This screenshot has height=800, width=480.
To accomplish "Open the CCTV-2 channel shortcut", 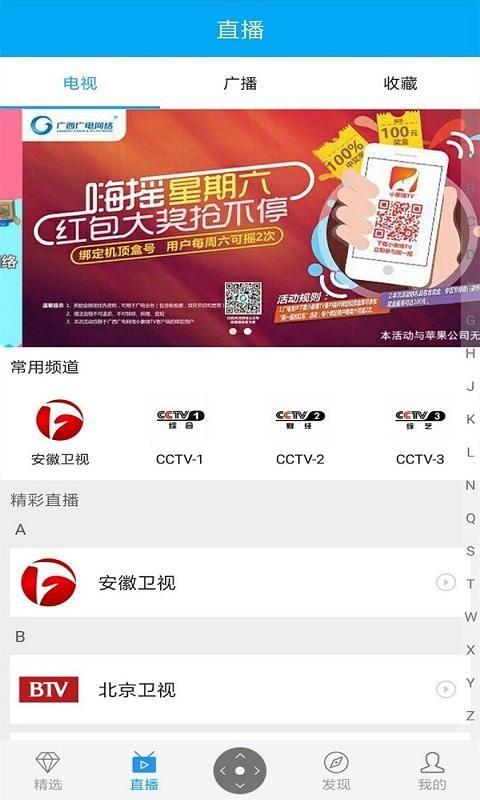I will click(300, 433).
